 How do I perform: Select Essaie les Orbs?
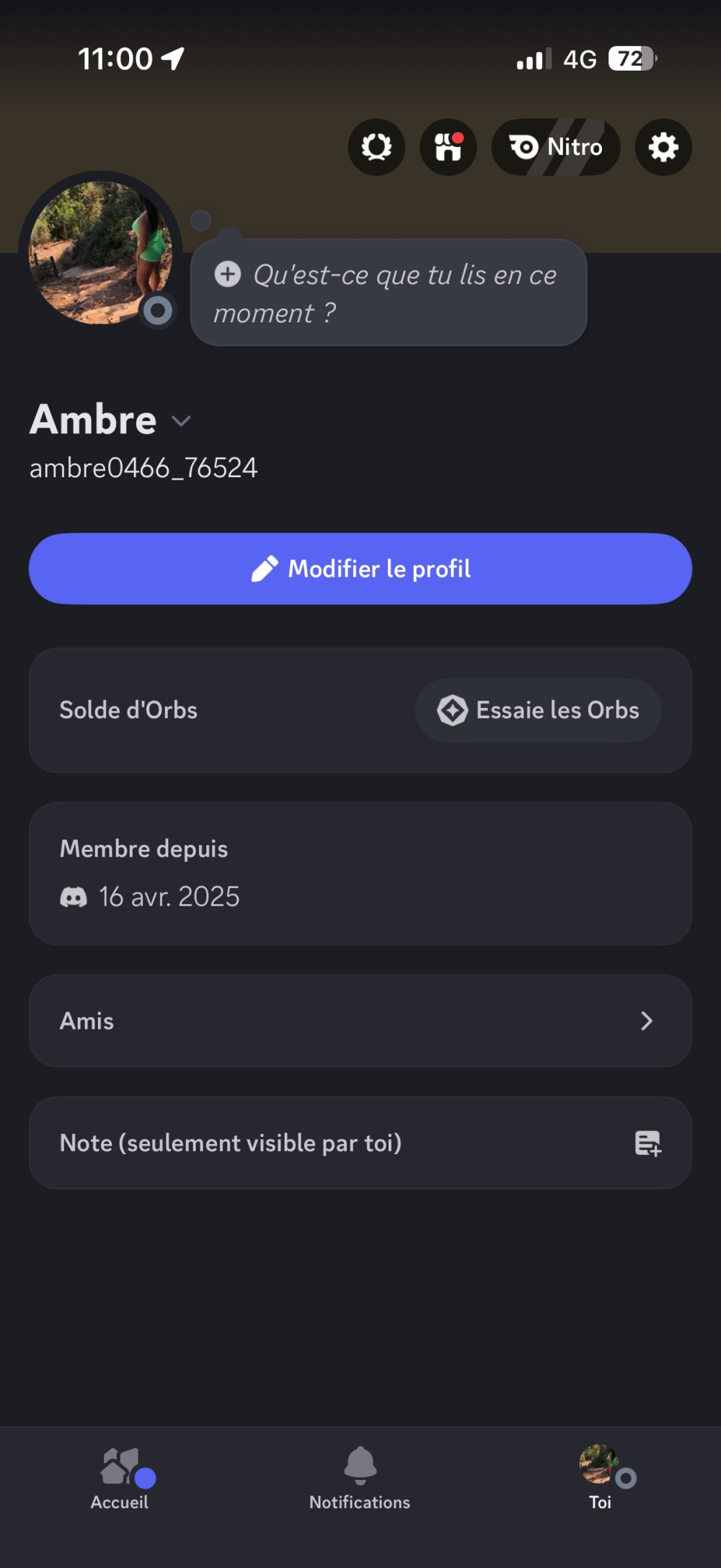point(538,710)
